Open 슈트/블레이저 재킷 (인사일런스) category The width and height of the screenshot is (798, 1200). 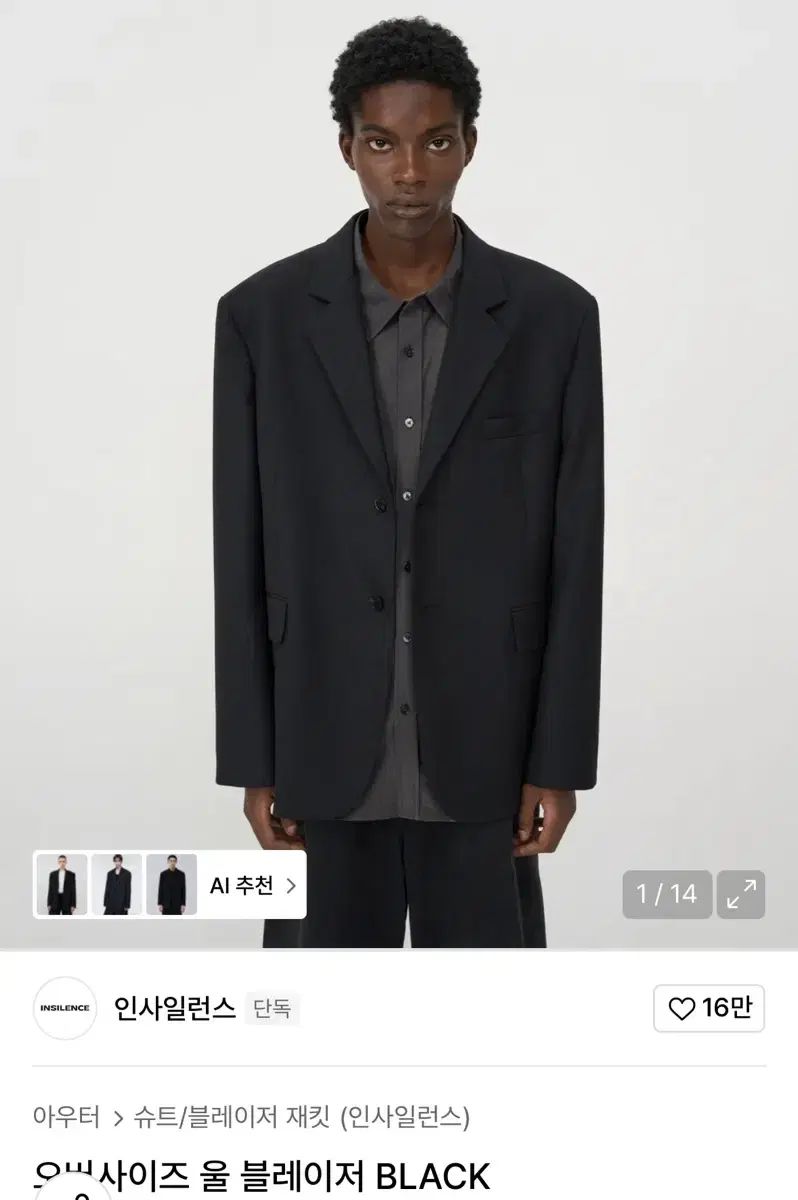point(301,1116)
